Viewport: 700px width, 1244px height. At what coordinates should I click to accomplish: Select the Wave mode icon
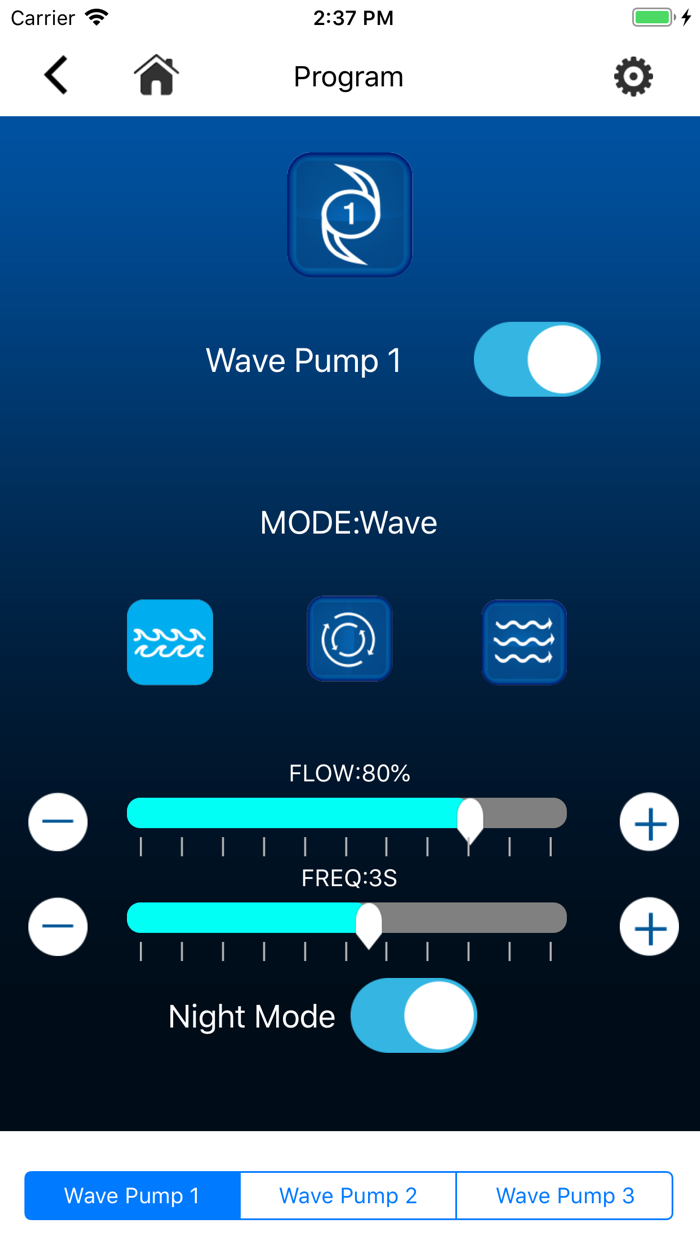pyautogui.click(x=170, y=642)
